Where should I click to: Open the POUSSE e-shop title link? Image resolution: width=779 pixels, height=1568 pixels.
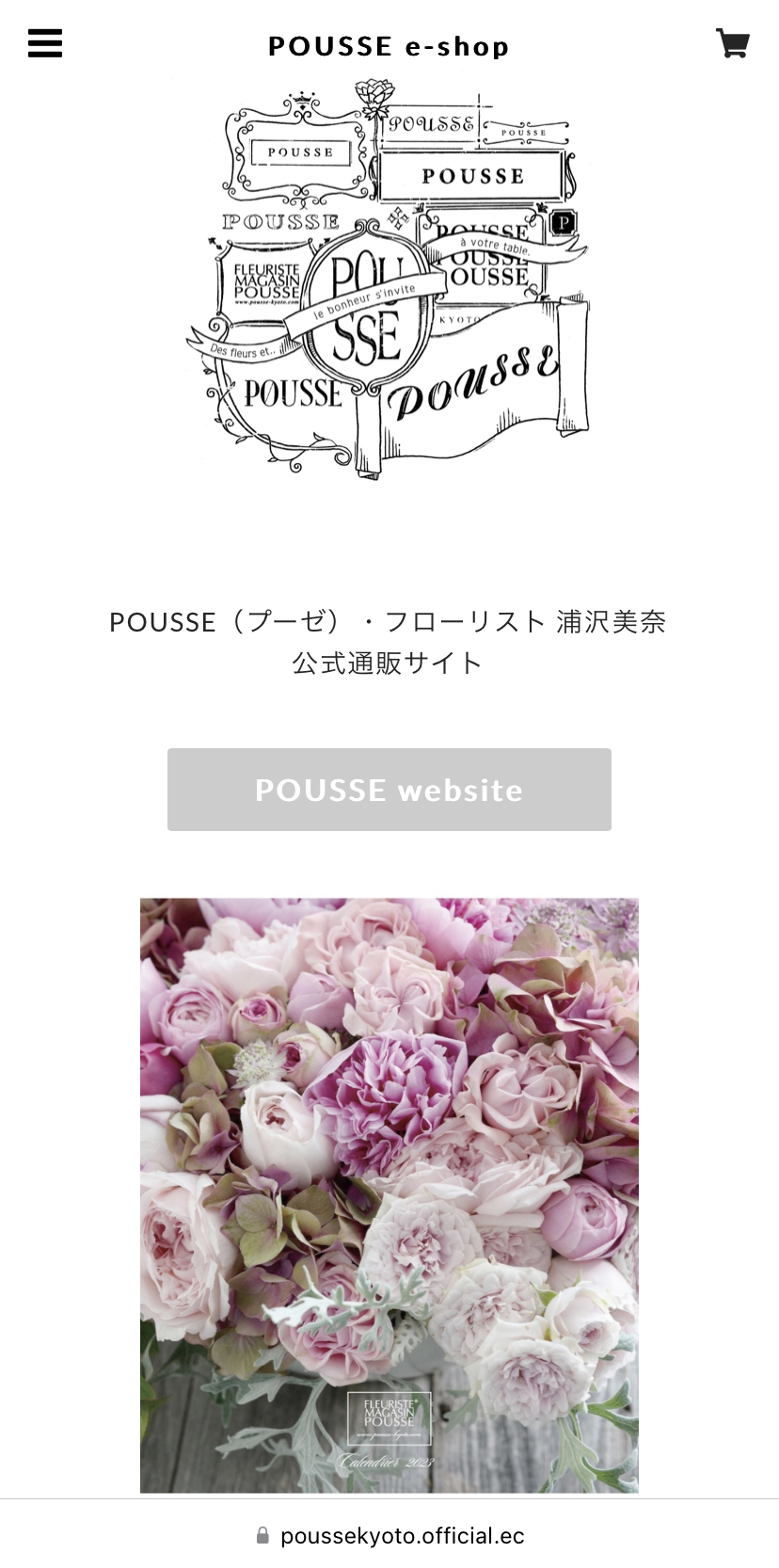pos(389,46)
